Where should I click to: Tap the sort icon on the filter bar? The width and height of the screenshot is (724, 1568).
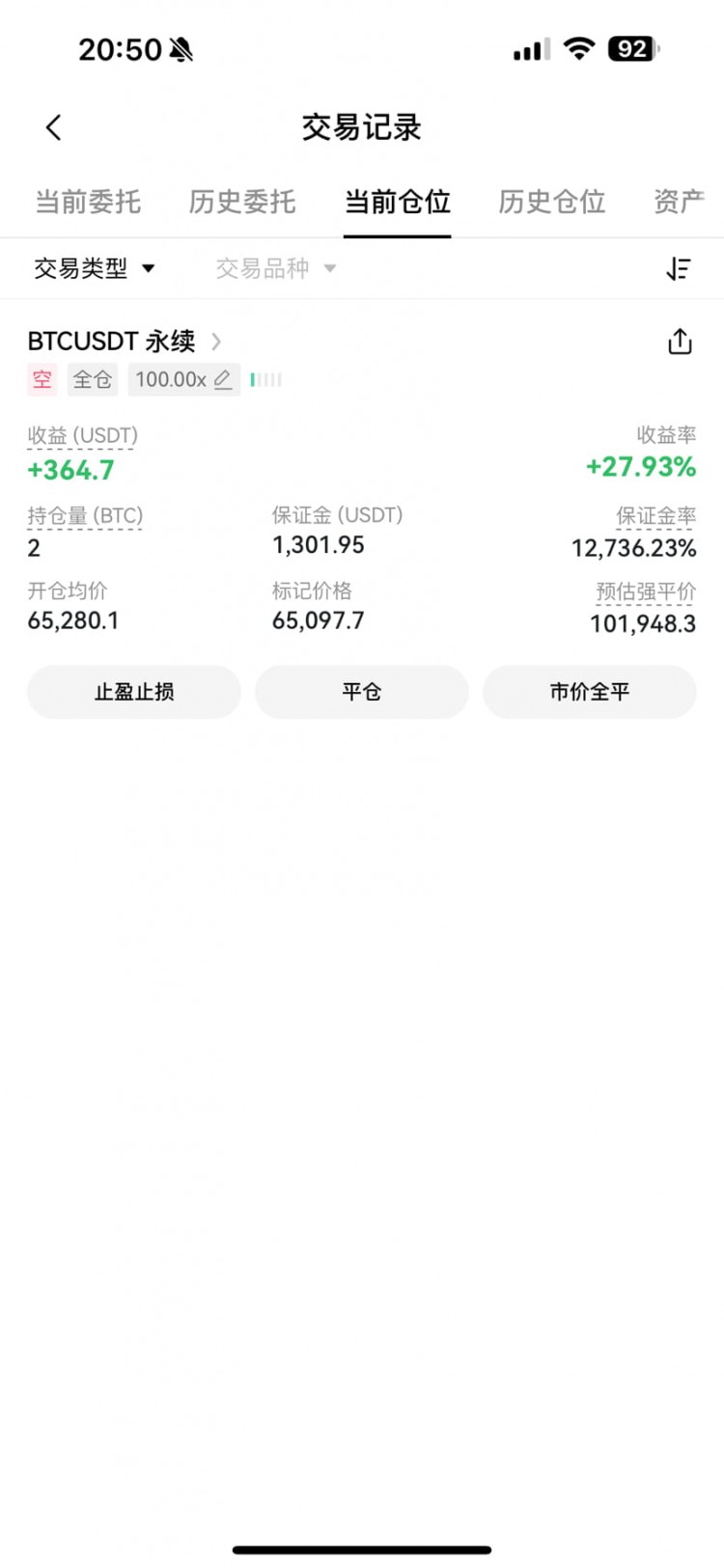679,268
